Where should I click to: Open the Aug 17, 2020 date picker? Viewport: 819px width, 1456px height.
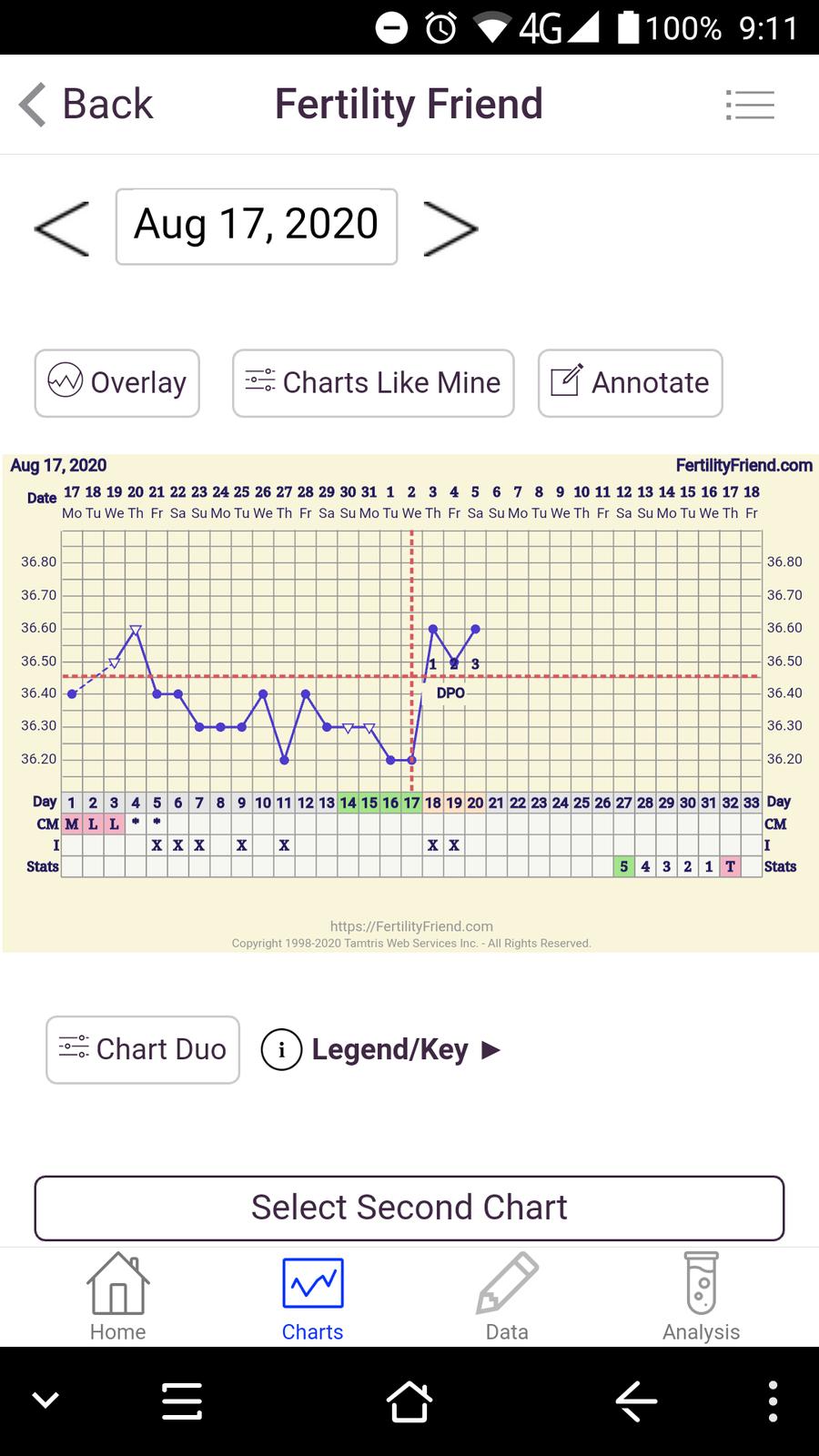pyautogui.click(x=257, y=227)
